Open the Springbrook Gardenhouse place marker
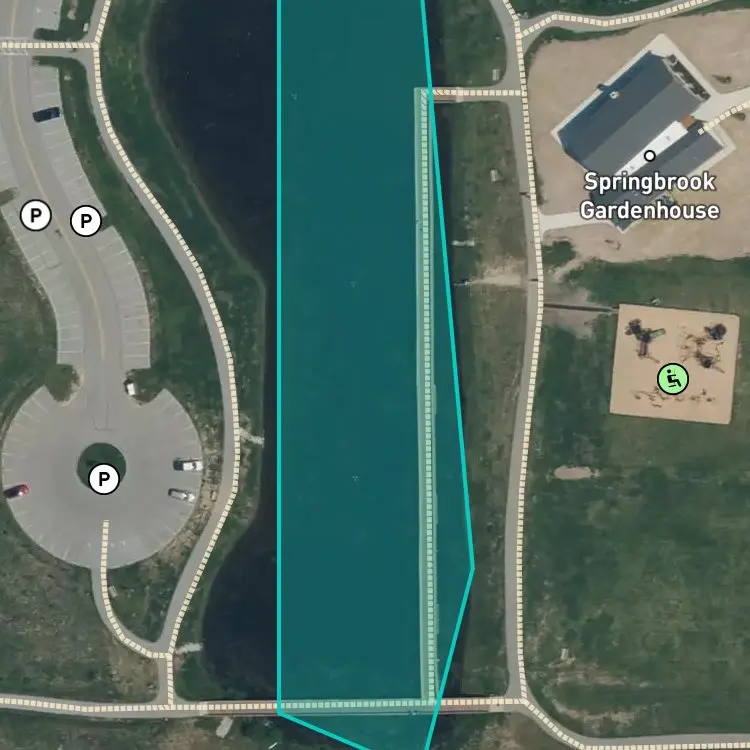Image resolution: width=750 pixels, height=750 pixels. pyautogui.click(x=649, y=156)
